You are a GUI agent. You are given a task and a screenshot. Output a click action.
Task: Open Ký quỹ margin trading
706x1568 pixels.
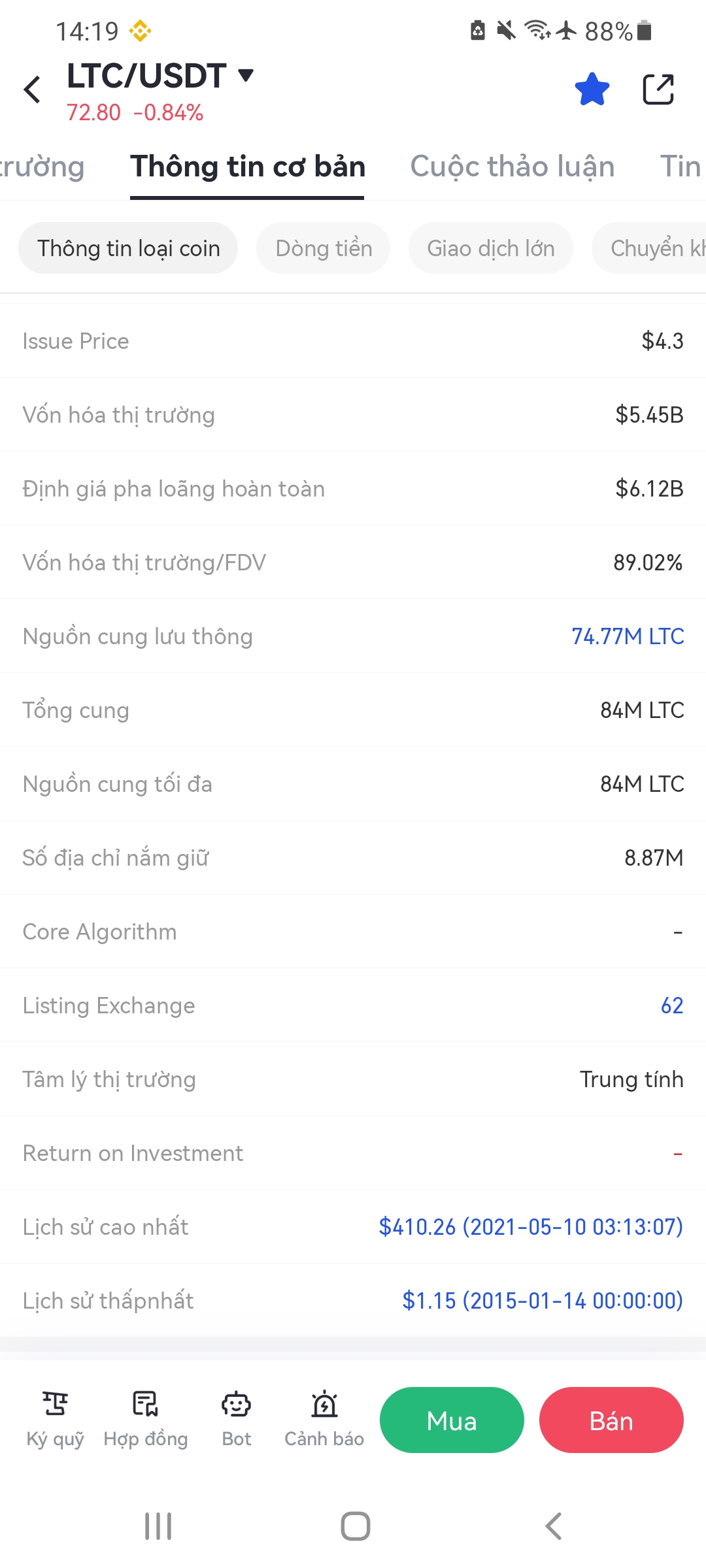click(56, 1418)
